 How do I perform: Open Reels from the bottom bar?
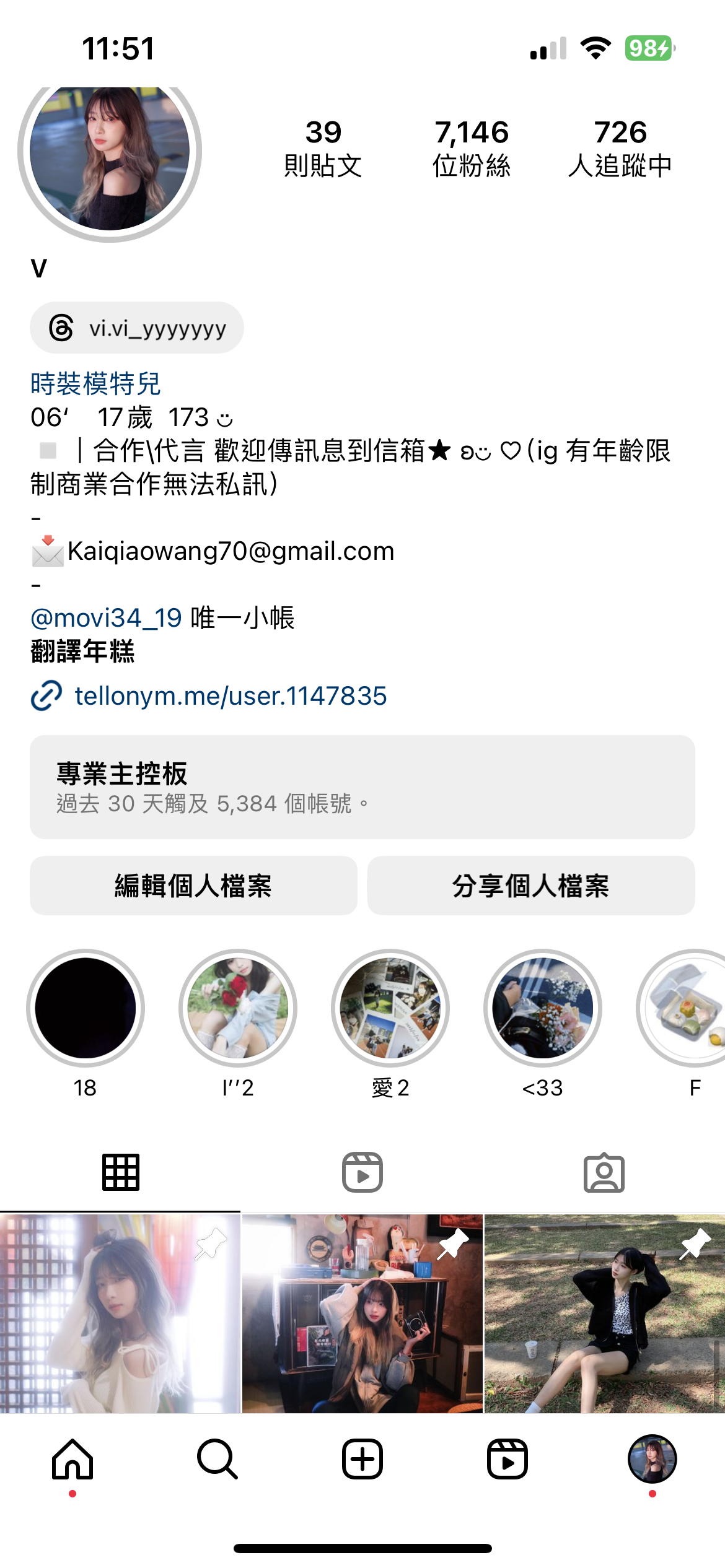point(507,1459)
